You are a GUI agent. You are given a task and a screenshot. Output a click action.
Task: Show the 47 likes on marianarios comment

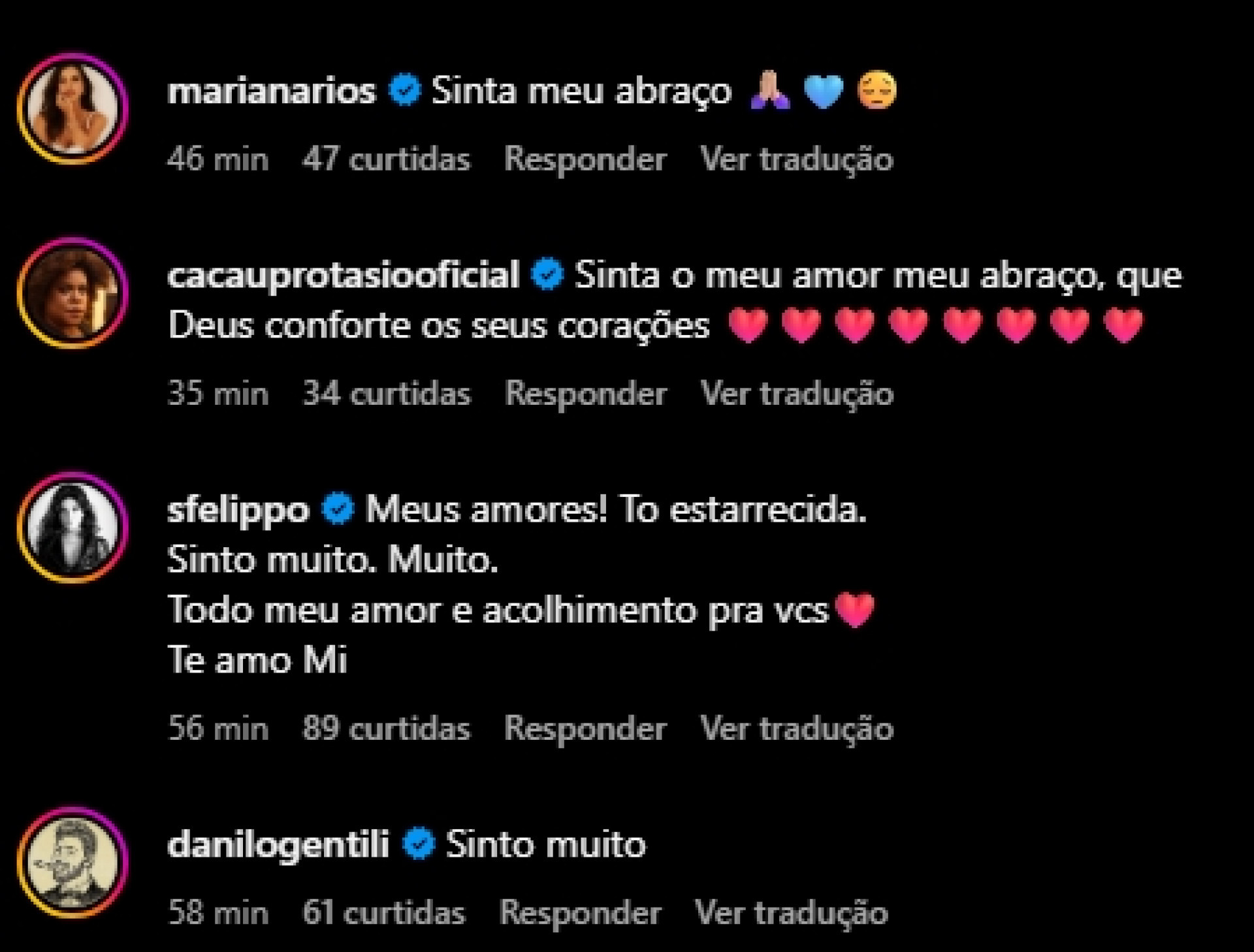[x=386, y=159]
